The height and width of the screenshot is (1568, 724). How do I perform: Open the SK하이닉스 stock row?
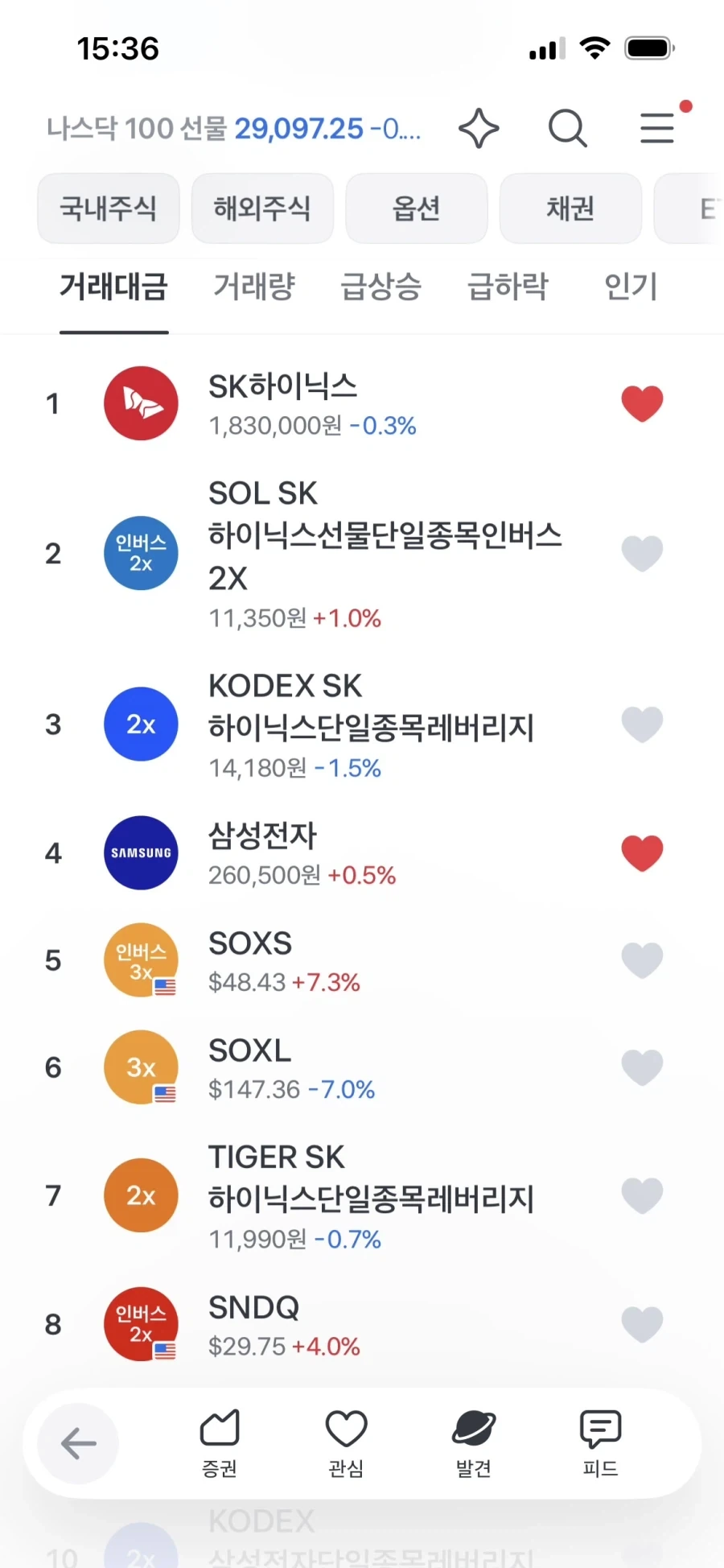(362, 403)
